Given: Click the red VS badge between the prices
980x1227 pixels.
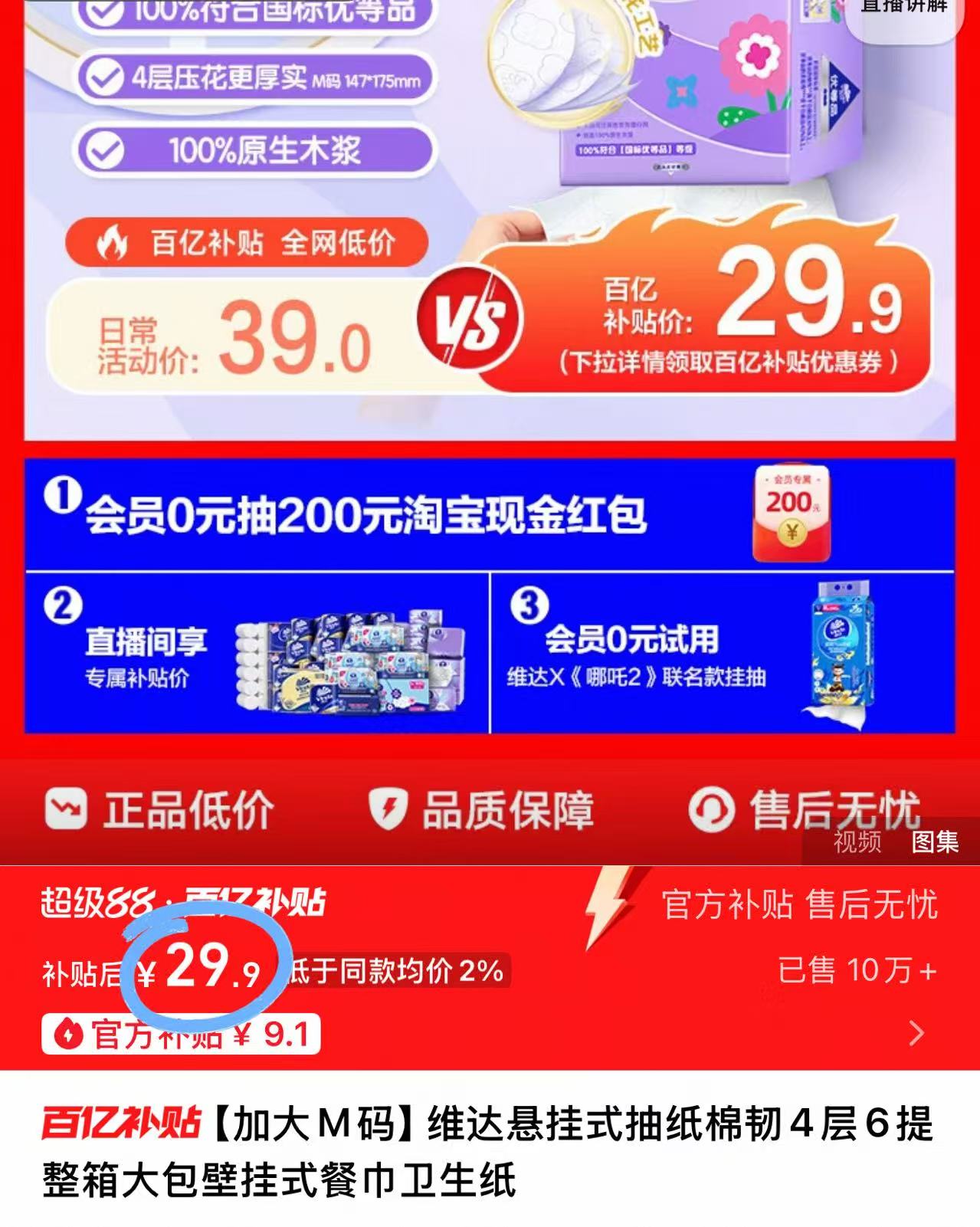Looking at the screenshot, I should [469, 323].
